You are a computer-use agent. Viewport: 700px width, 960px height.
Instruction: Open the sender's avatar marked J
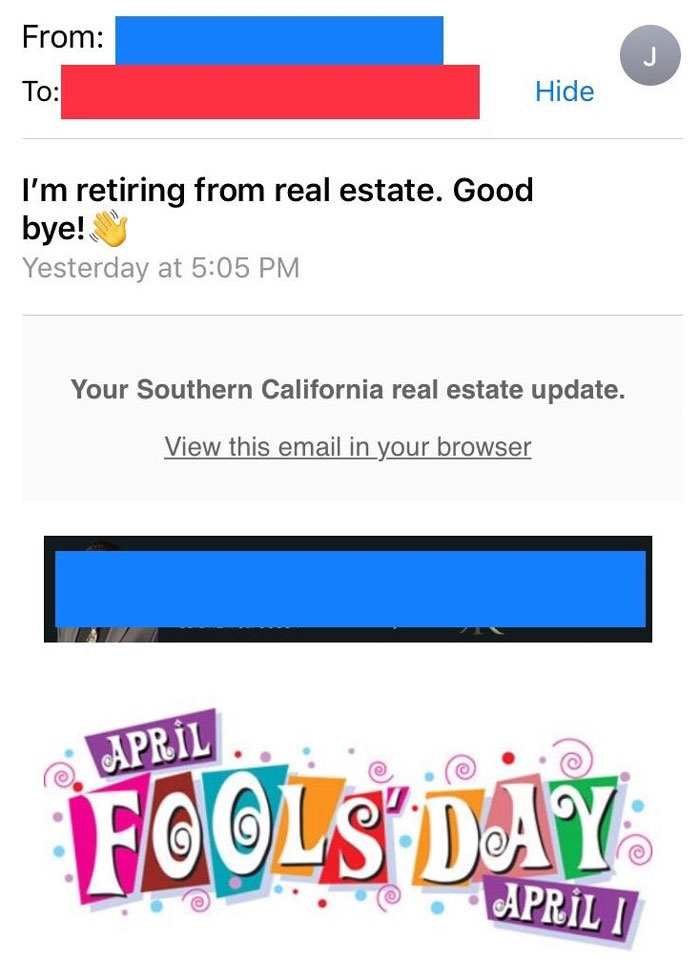650,55
